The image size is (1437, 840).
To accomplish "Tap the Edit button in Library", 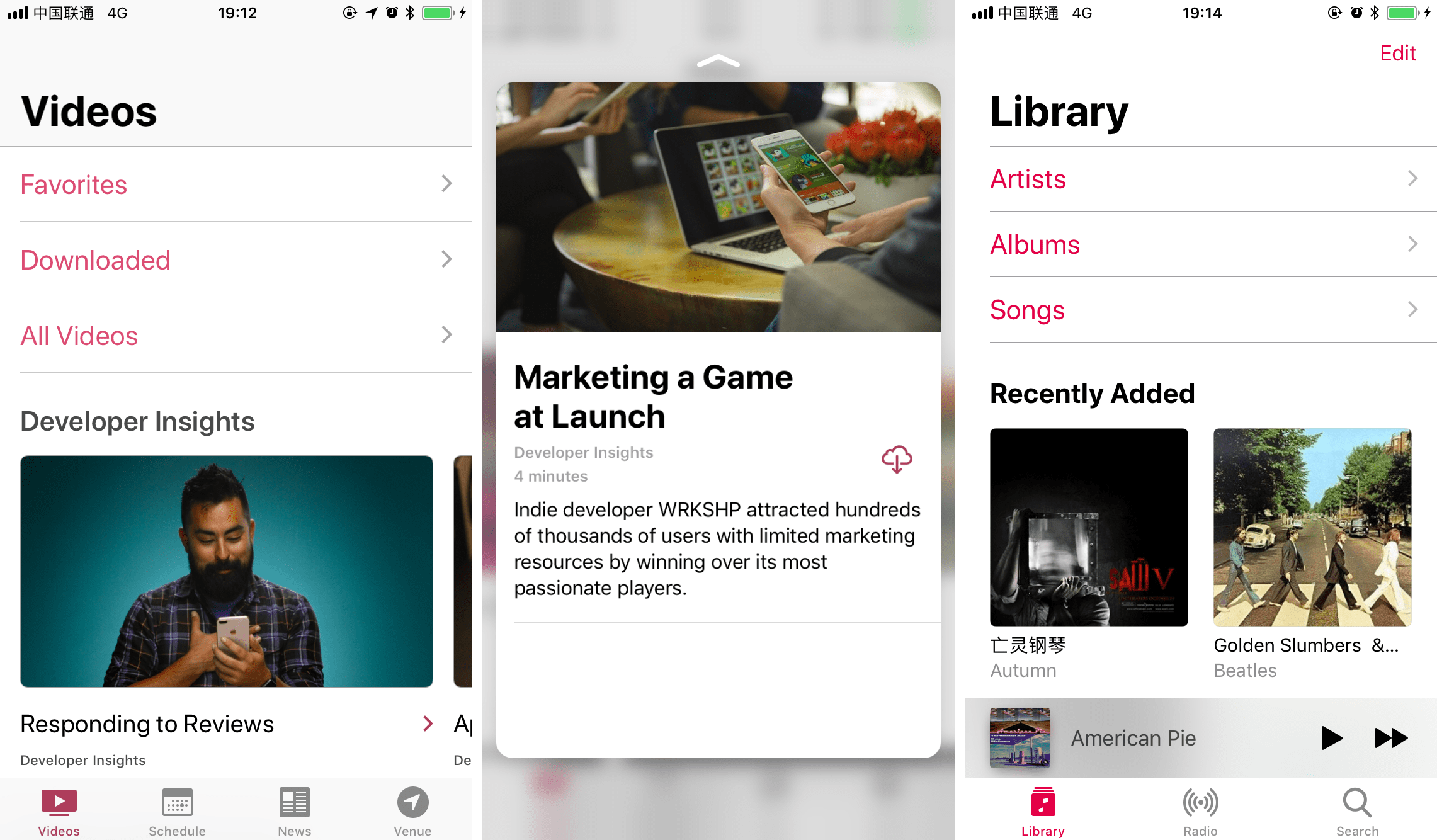I will point(1397,54).
